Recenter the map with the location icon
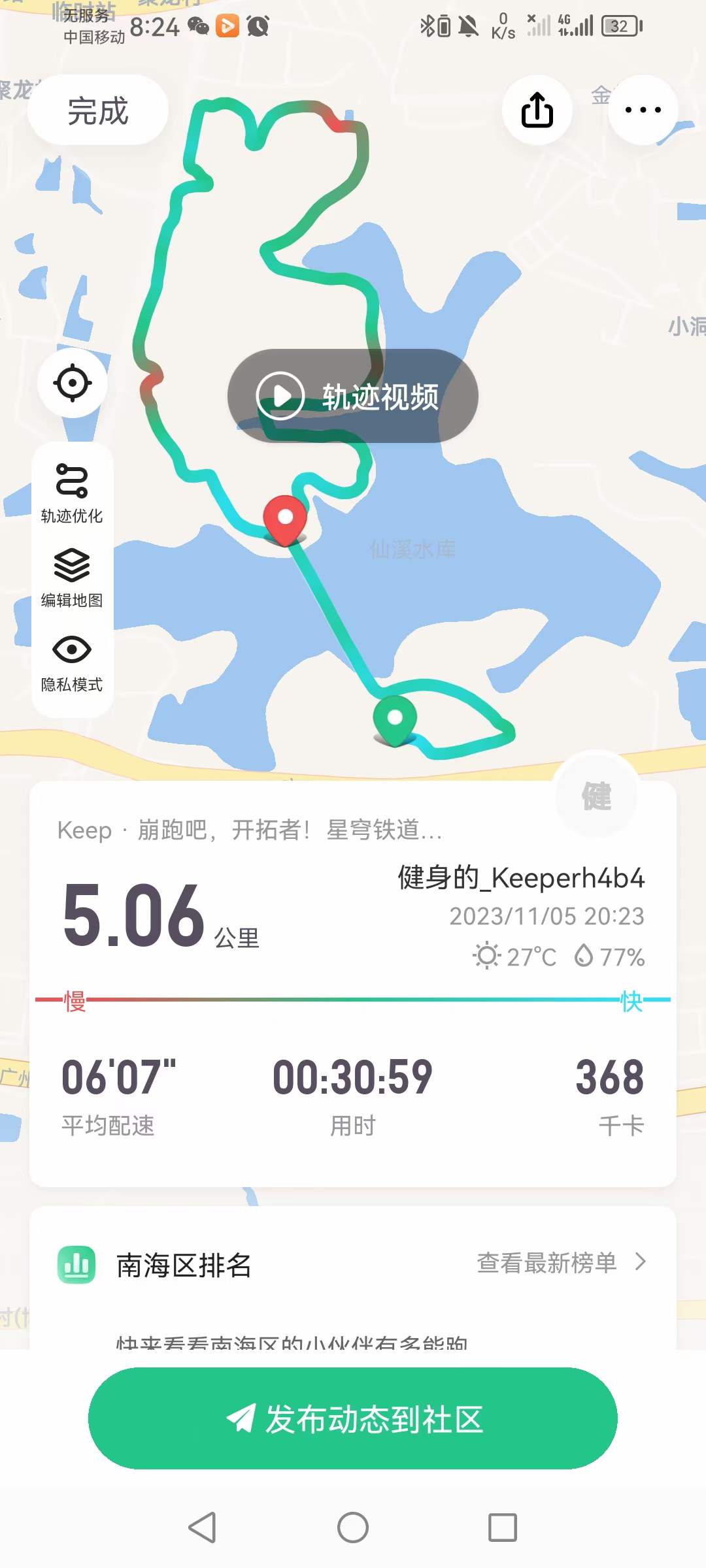This screenshot has width=706, height=1568. [x=73, y=383]
